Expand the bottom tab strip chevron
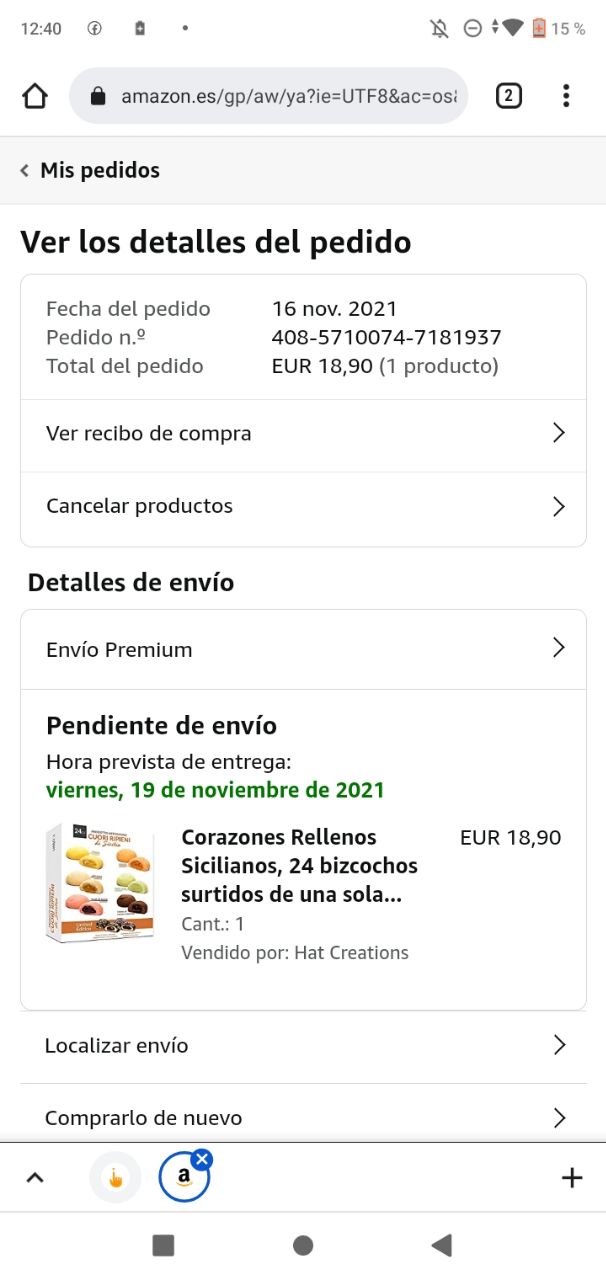Screen dimensions: 606x1280 pos(35,1178)
